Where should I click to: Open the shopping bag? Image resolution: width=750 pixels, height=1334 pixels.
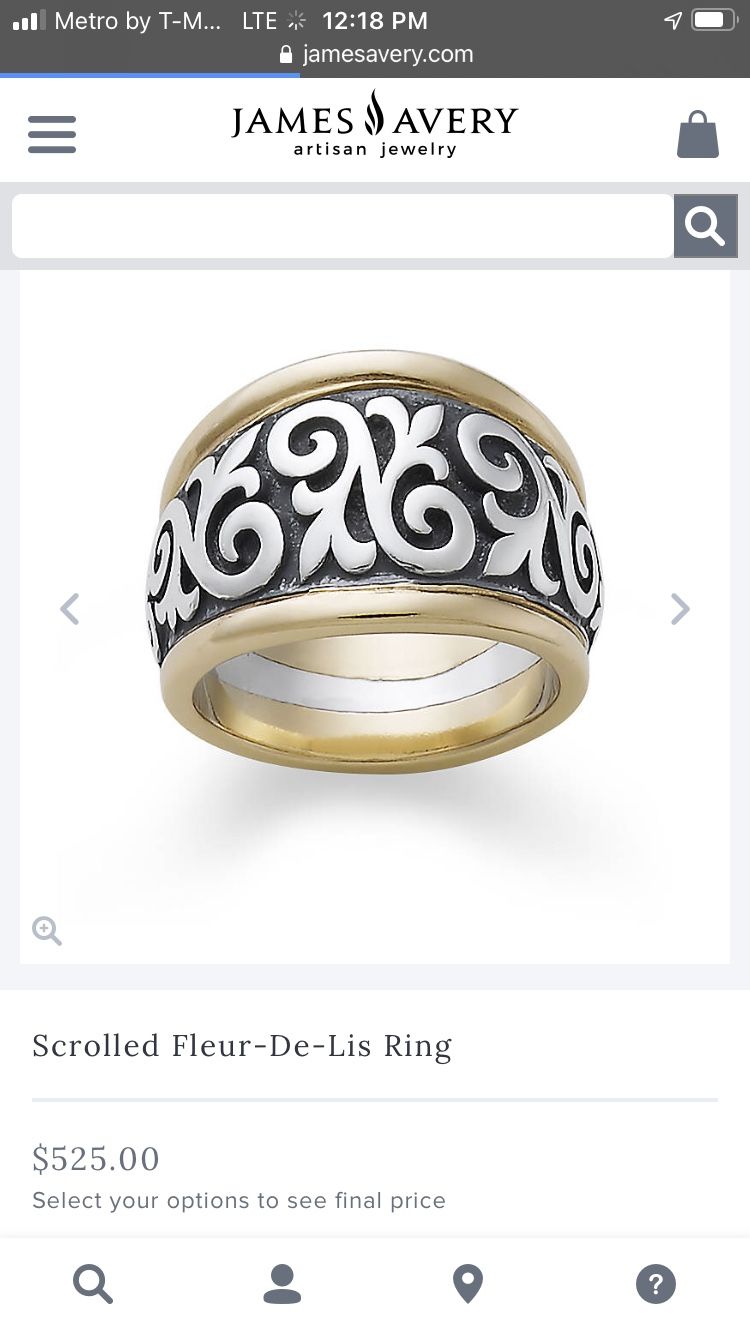coord(698,134)
